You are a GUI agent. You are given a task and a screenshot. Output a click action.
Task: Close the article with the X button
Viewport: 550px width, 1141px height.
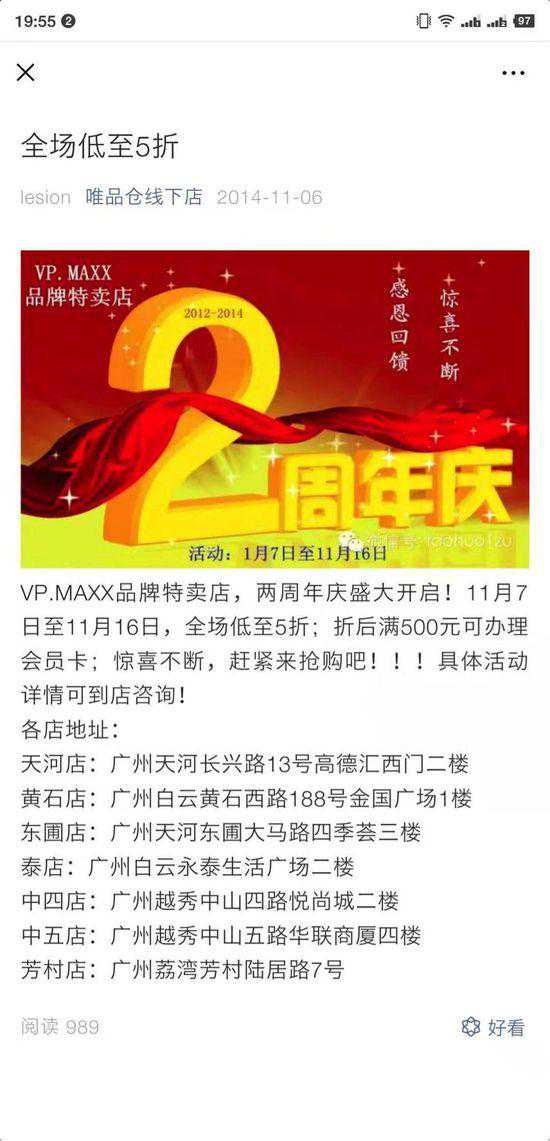(25, 72)
